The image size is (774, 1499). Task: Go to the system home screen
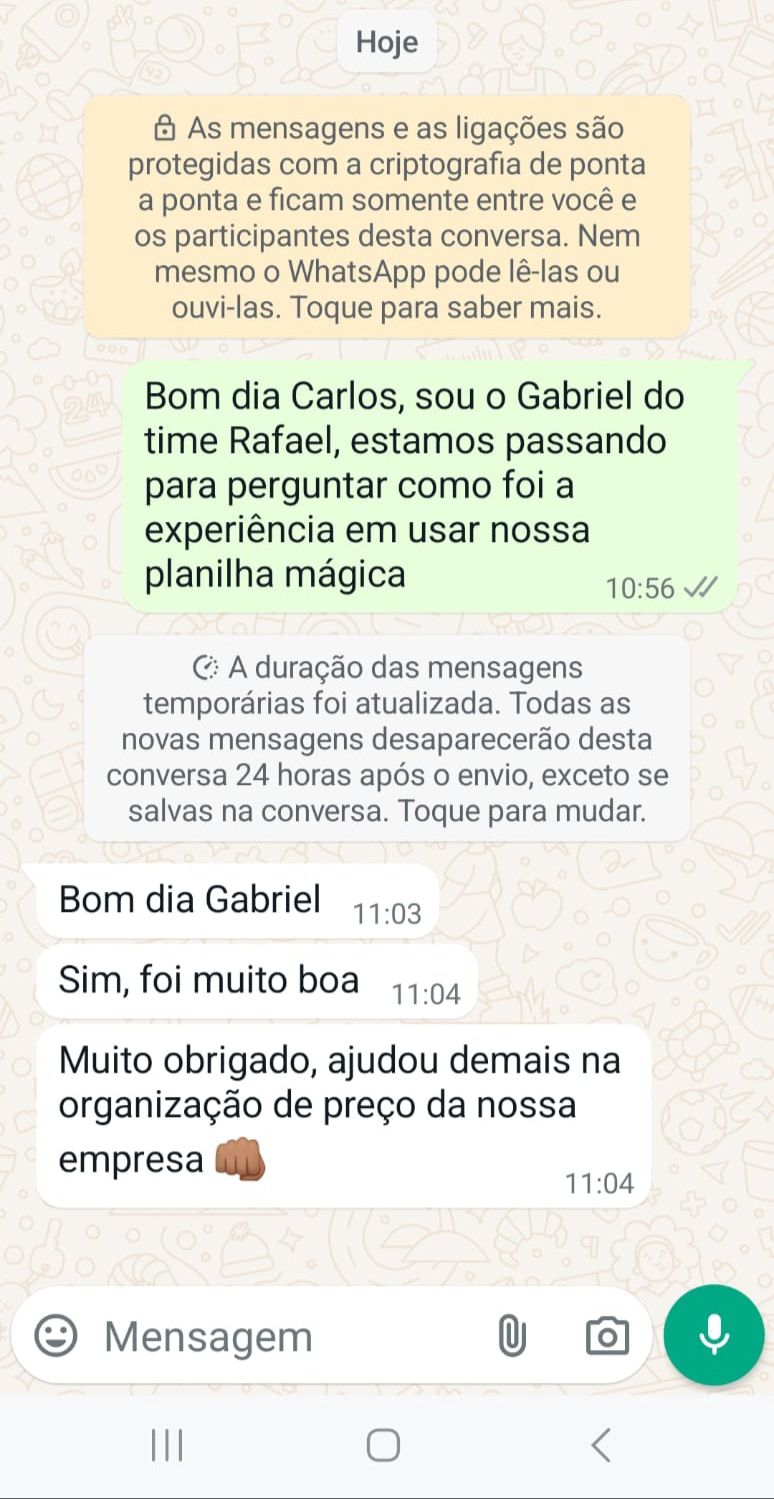click(x=383, y=1445)
